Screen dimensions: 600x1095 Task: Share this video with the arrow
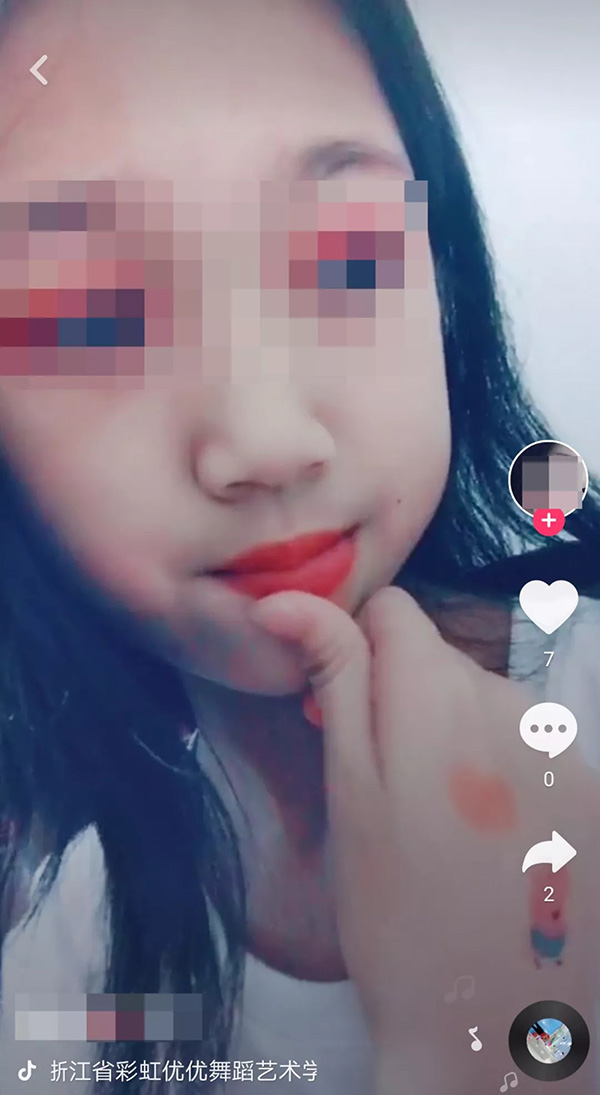(549, 853)
